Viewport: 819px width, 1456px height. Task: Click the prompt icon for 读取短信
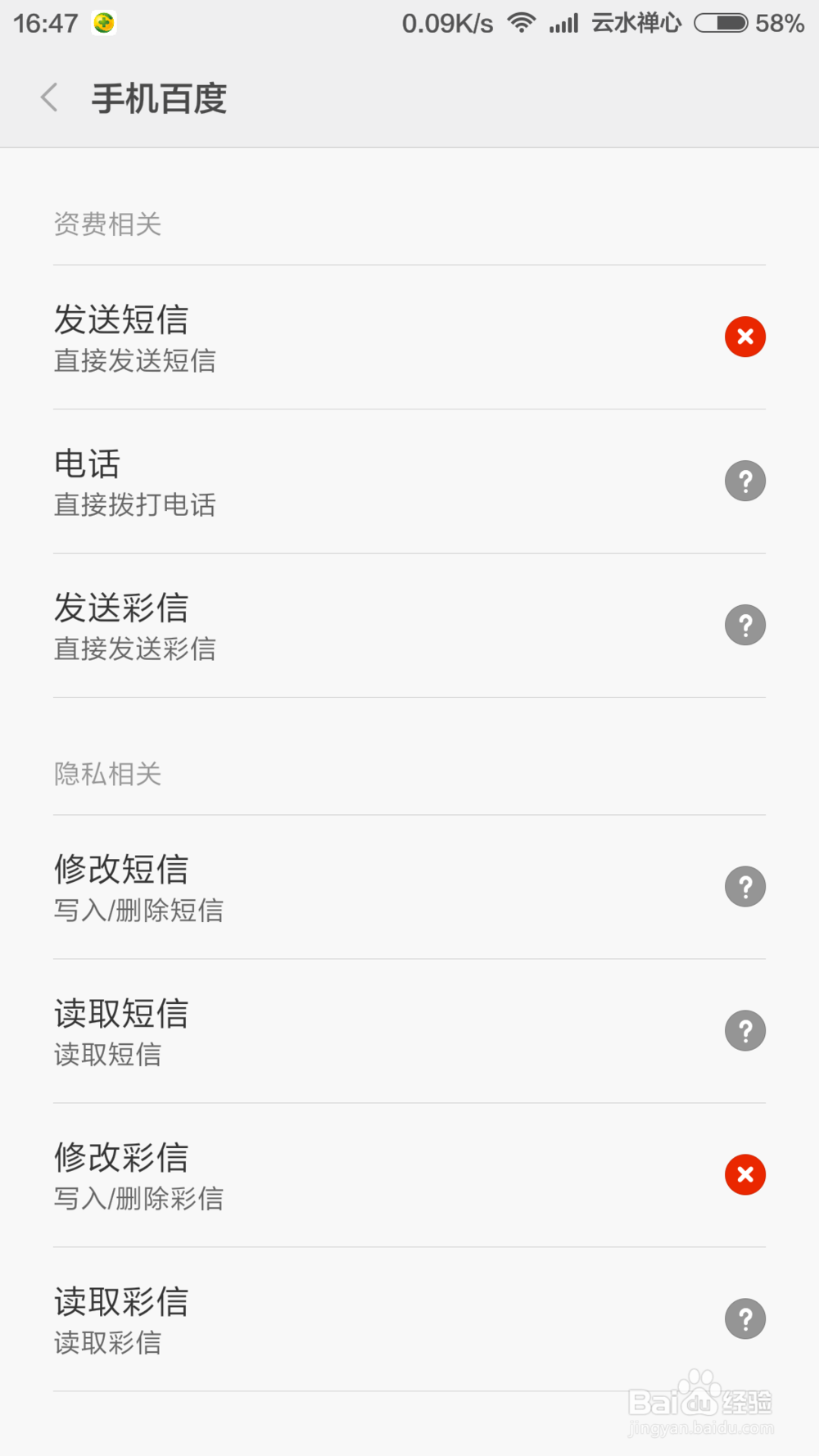tap(744, 1030)
